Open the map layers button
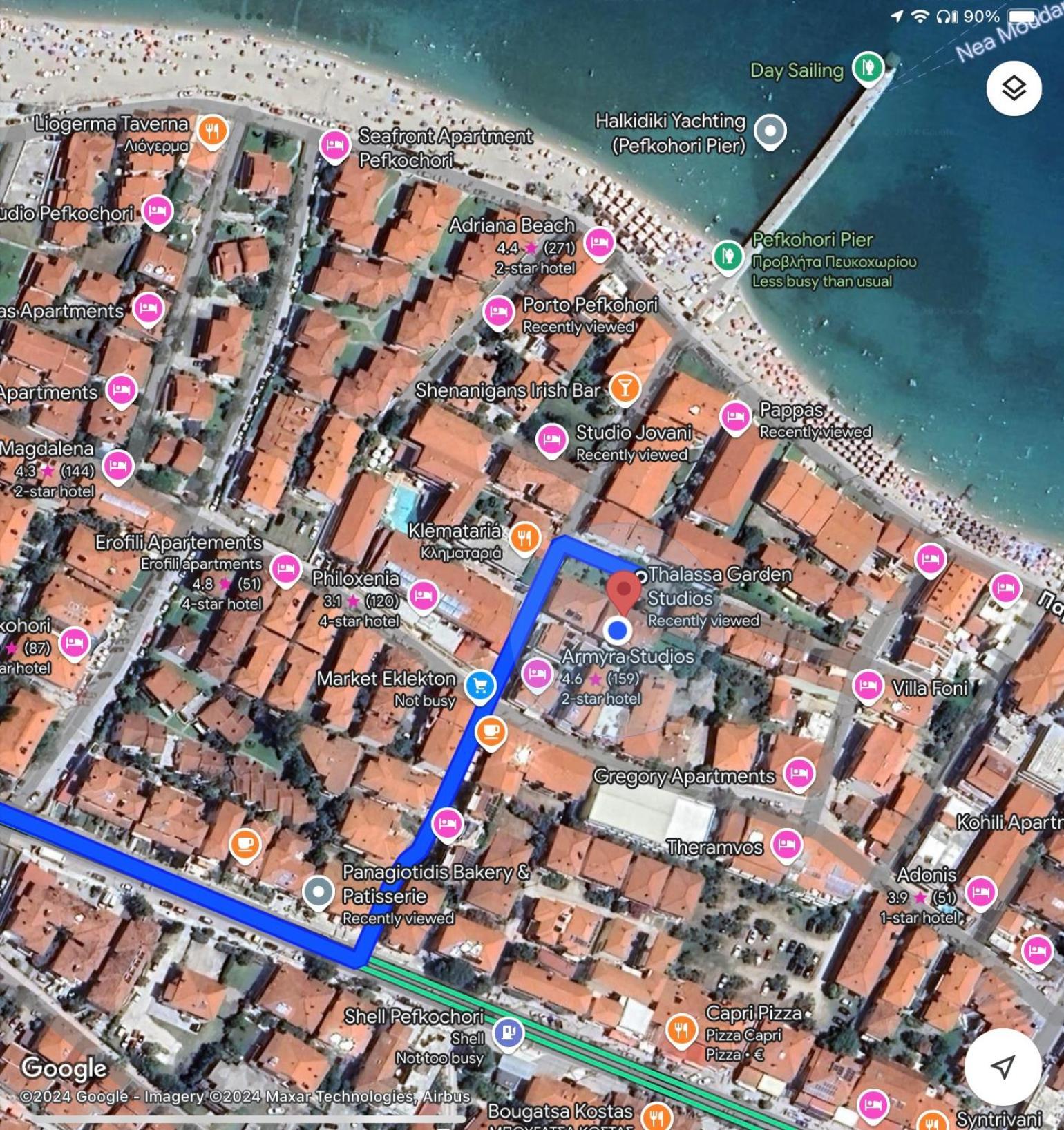1064x1130 pixels. [1013, 88]
